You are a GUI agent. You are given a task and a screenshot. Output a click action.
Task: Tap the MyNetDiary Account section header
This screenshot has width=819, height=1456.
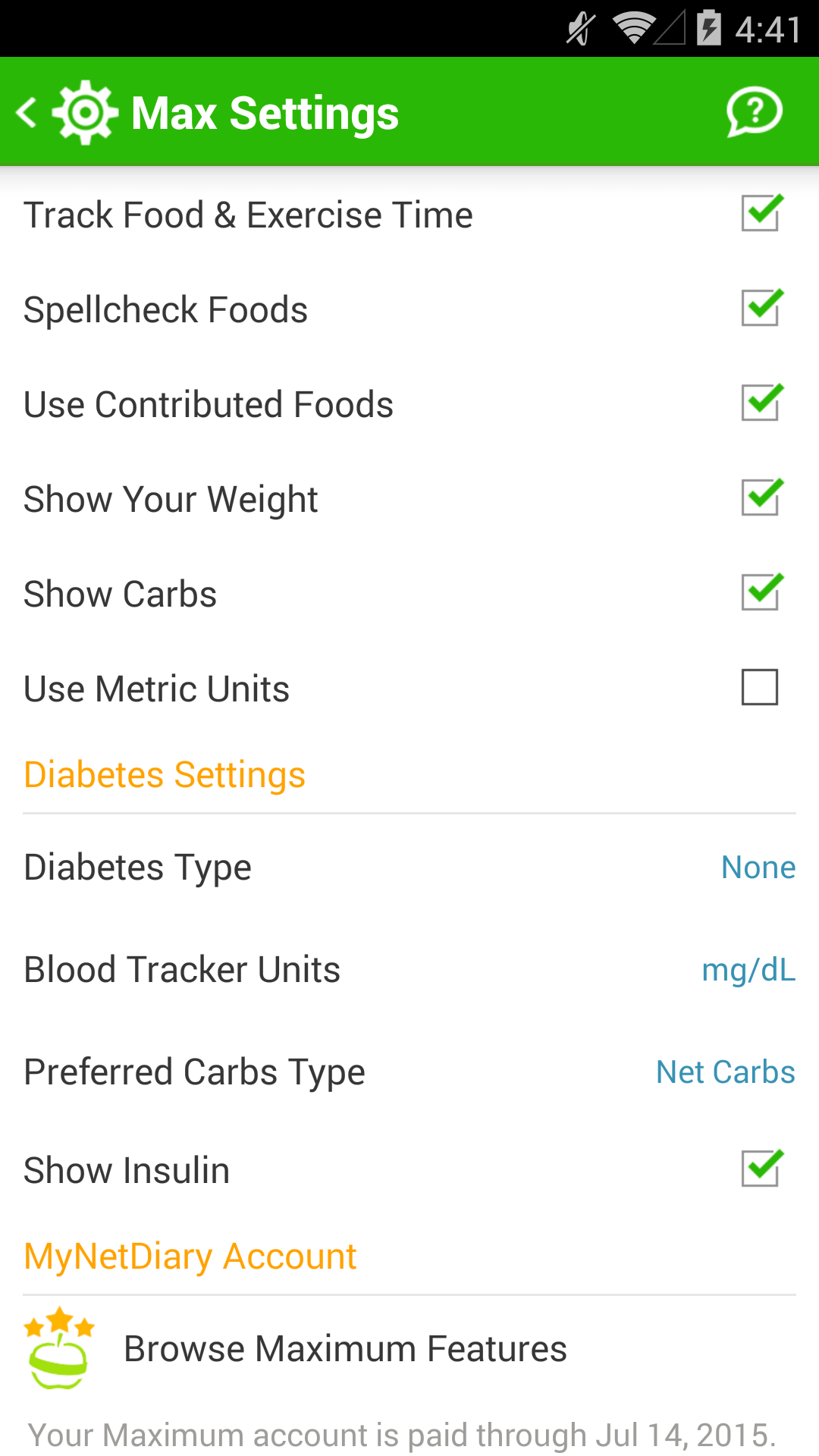click(x=190, y=1255)
